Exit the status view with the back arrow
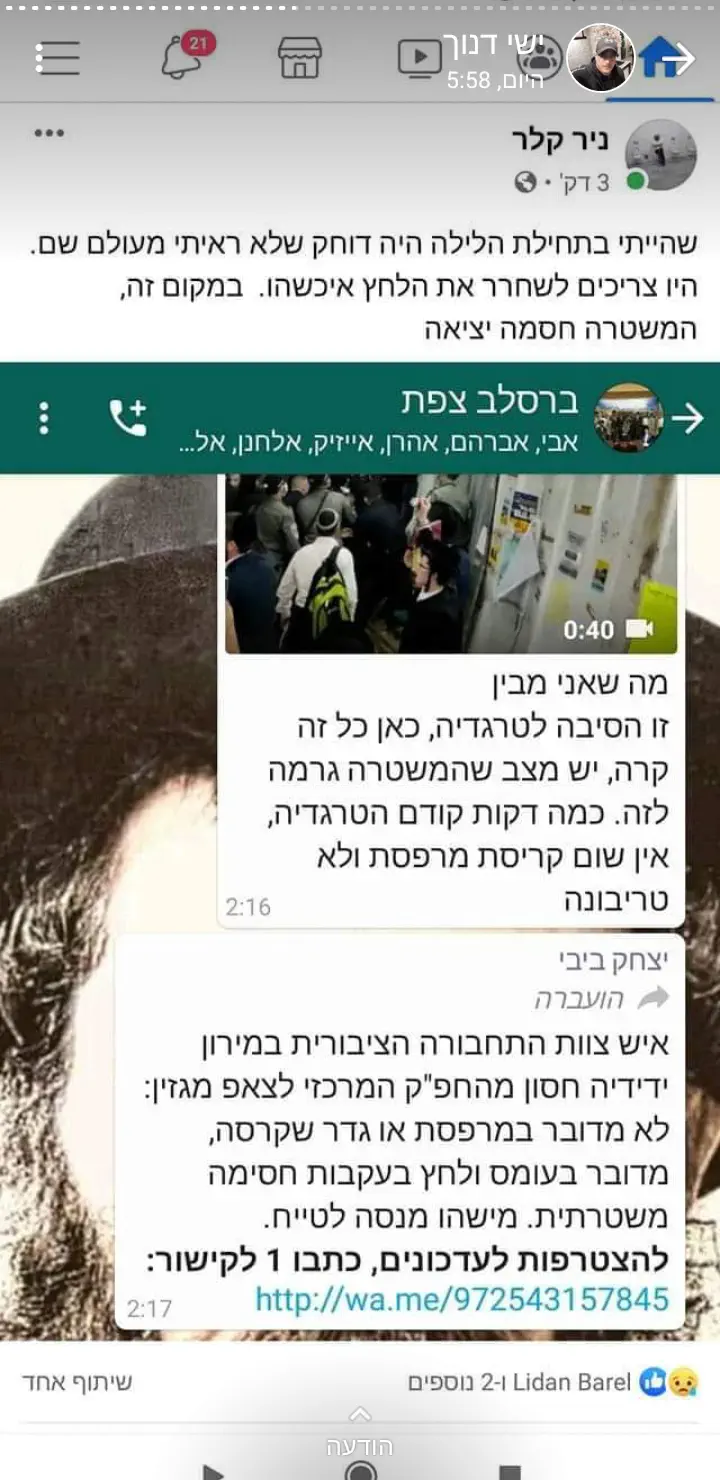Image resolution: width=720 pixels, height=1480 pixels. 679,58
